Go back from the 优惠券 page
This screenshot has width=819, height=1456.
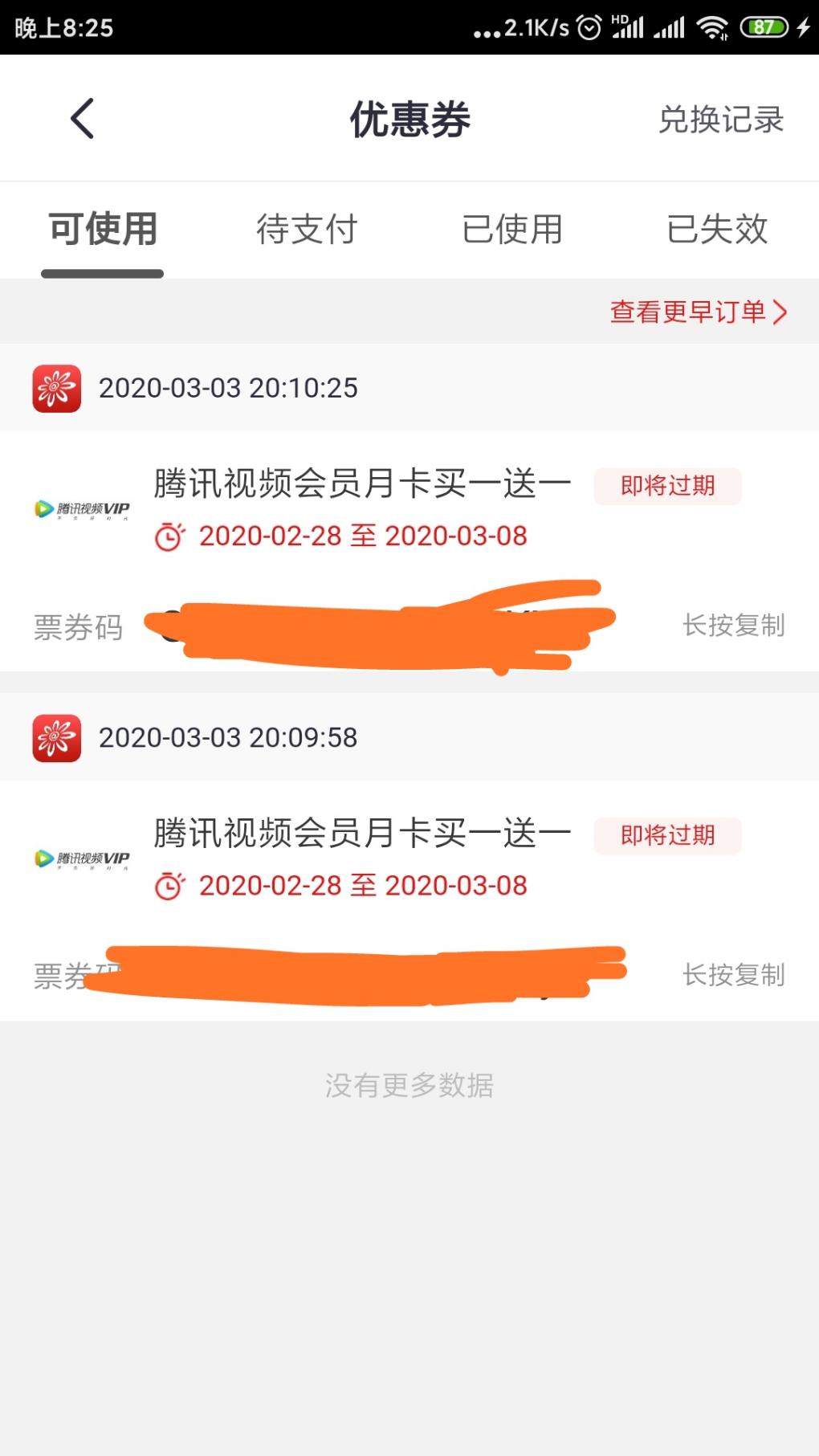(x=83, y=119)
